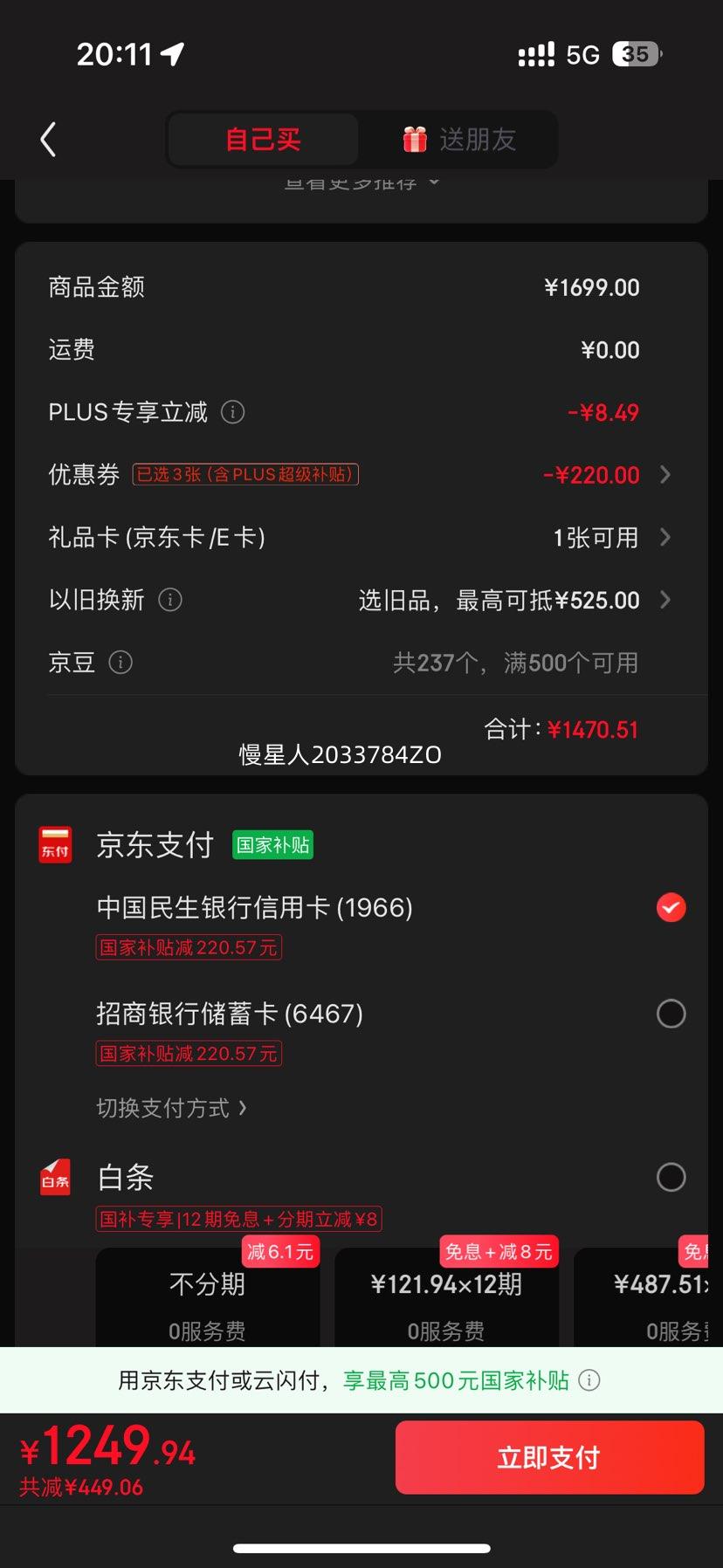Open the 优惠券 coupon selection row
The height and width of the screenshot is (1568, 723).
(x=361, y=475)
